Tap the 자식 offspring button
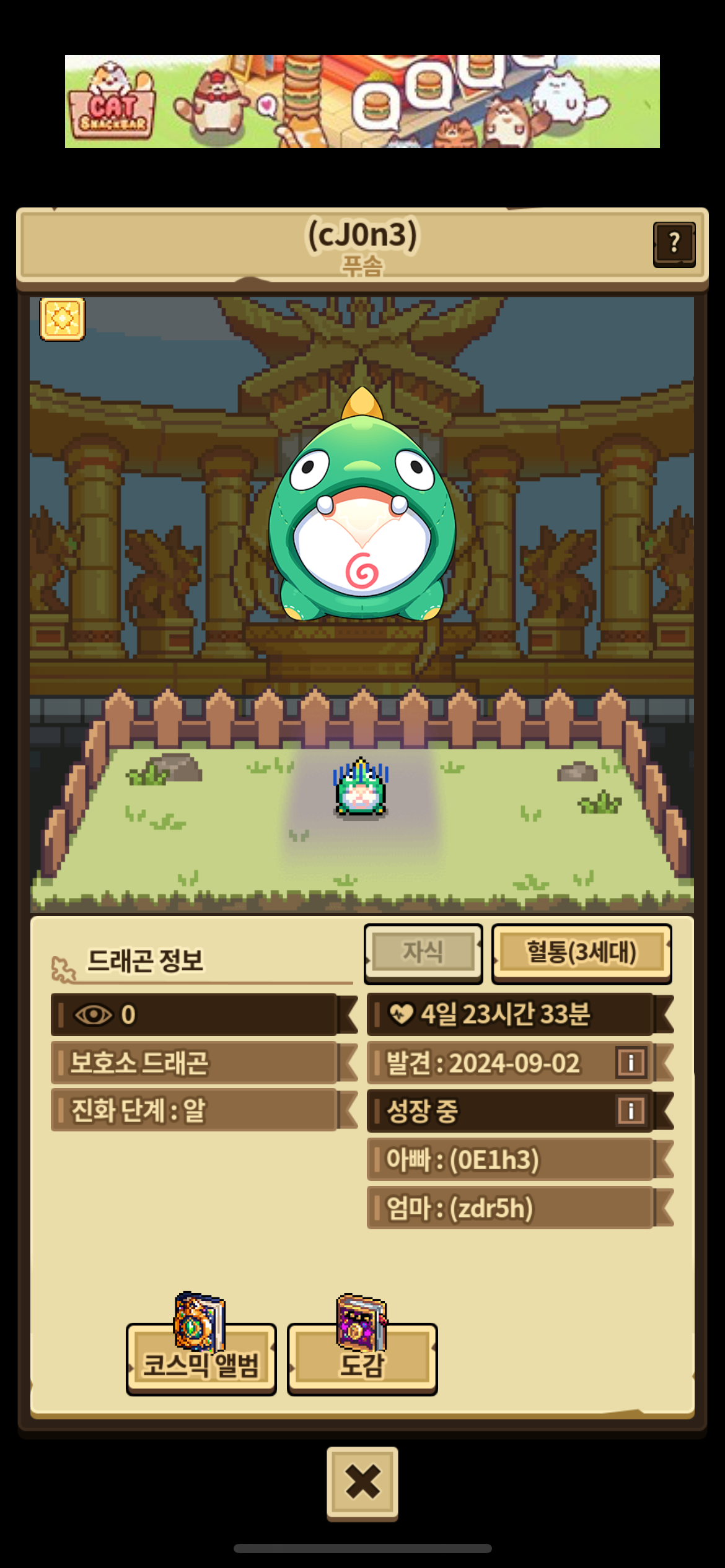725x1568 pixels. click(423, 952)
